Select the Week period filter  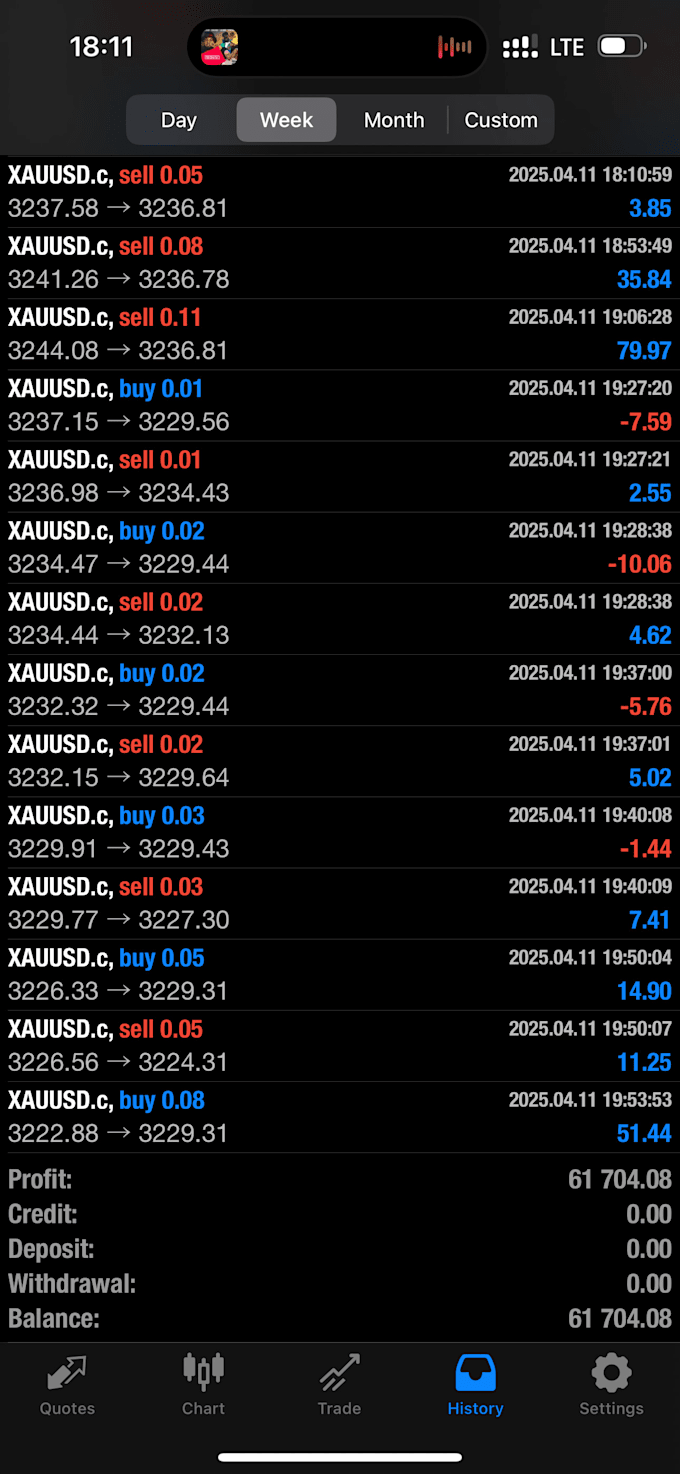click(286, 120)
